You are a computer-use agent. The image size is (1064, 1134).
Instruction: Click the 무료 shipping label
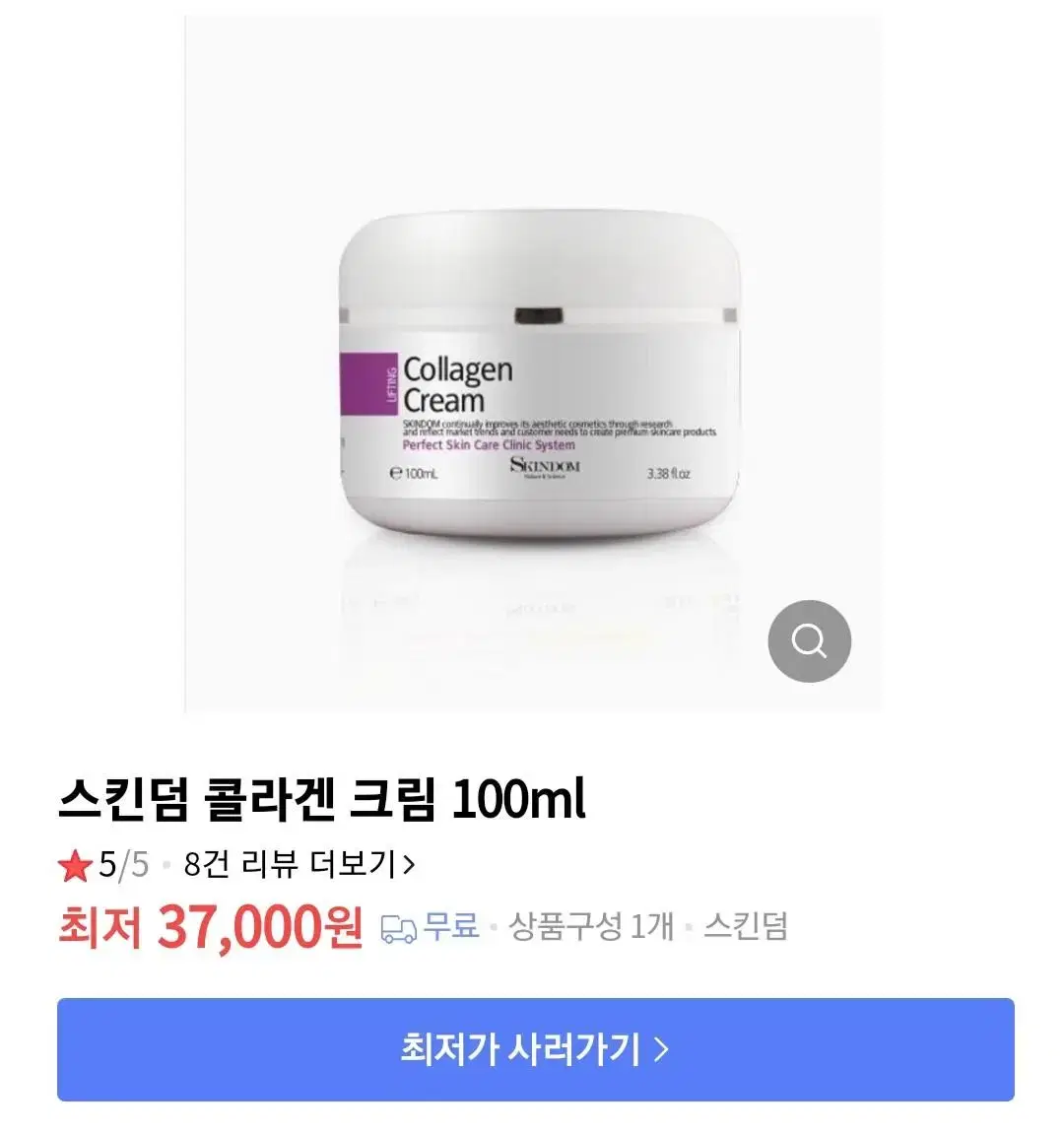453,927
